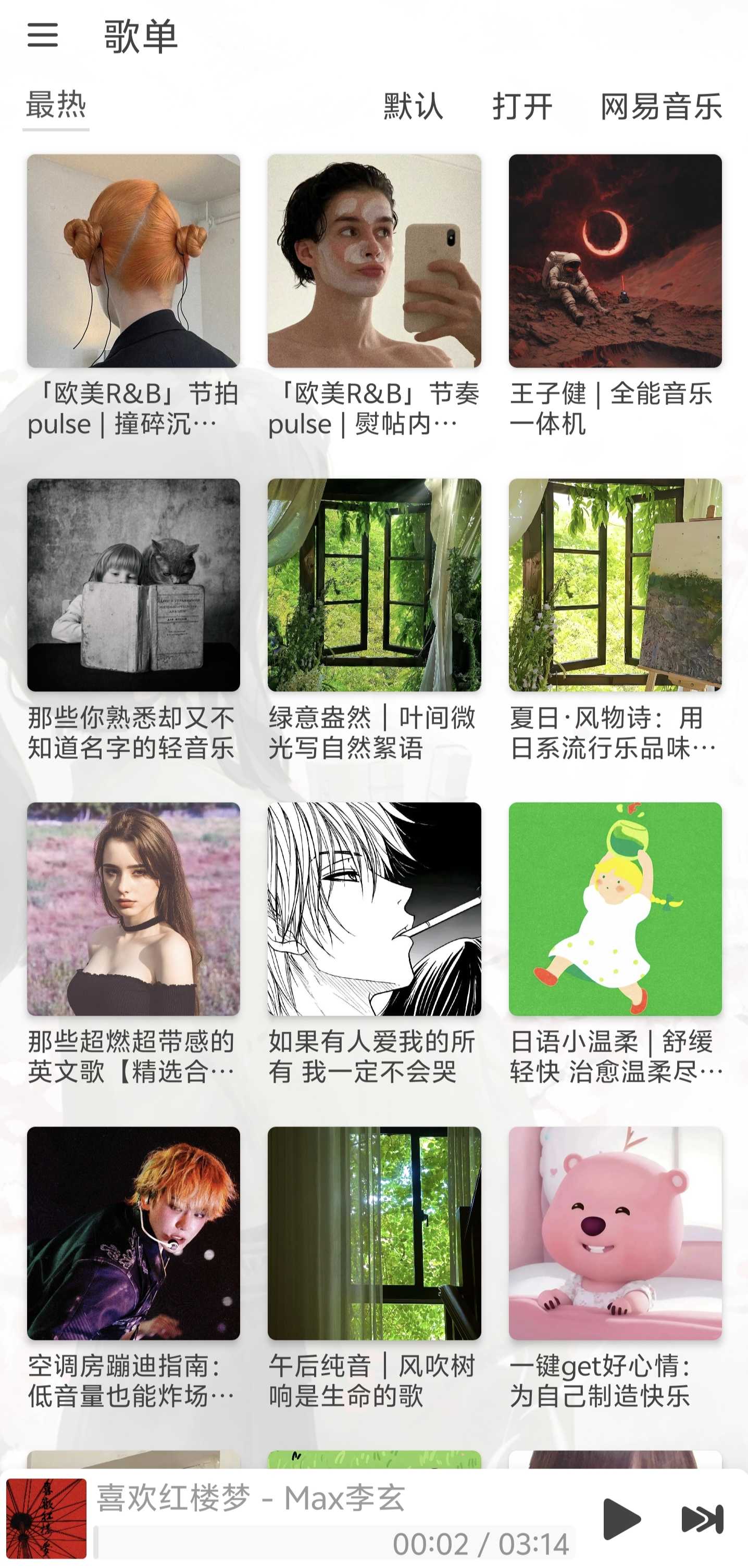Open the 夏日·风物诗 playlist

point(615,585)
